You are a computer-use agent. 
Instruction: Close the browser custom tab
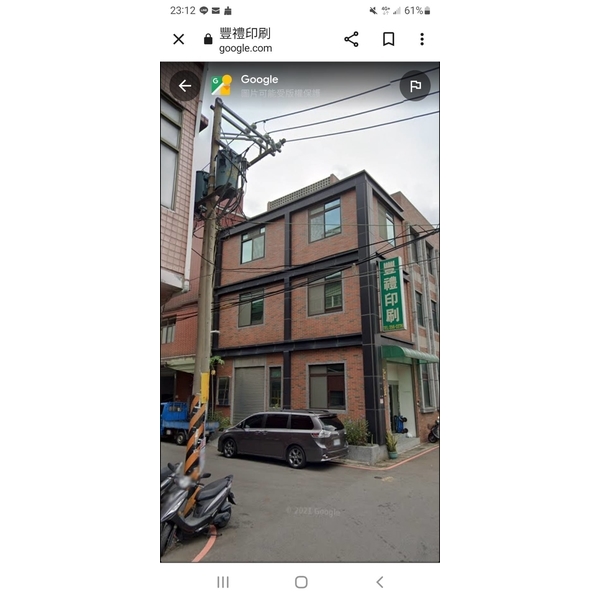178,39
